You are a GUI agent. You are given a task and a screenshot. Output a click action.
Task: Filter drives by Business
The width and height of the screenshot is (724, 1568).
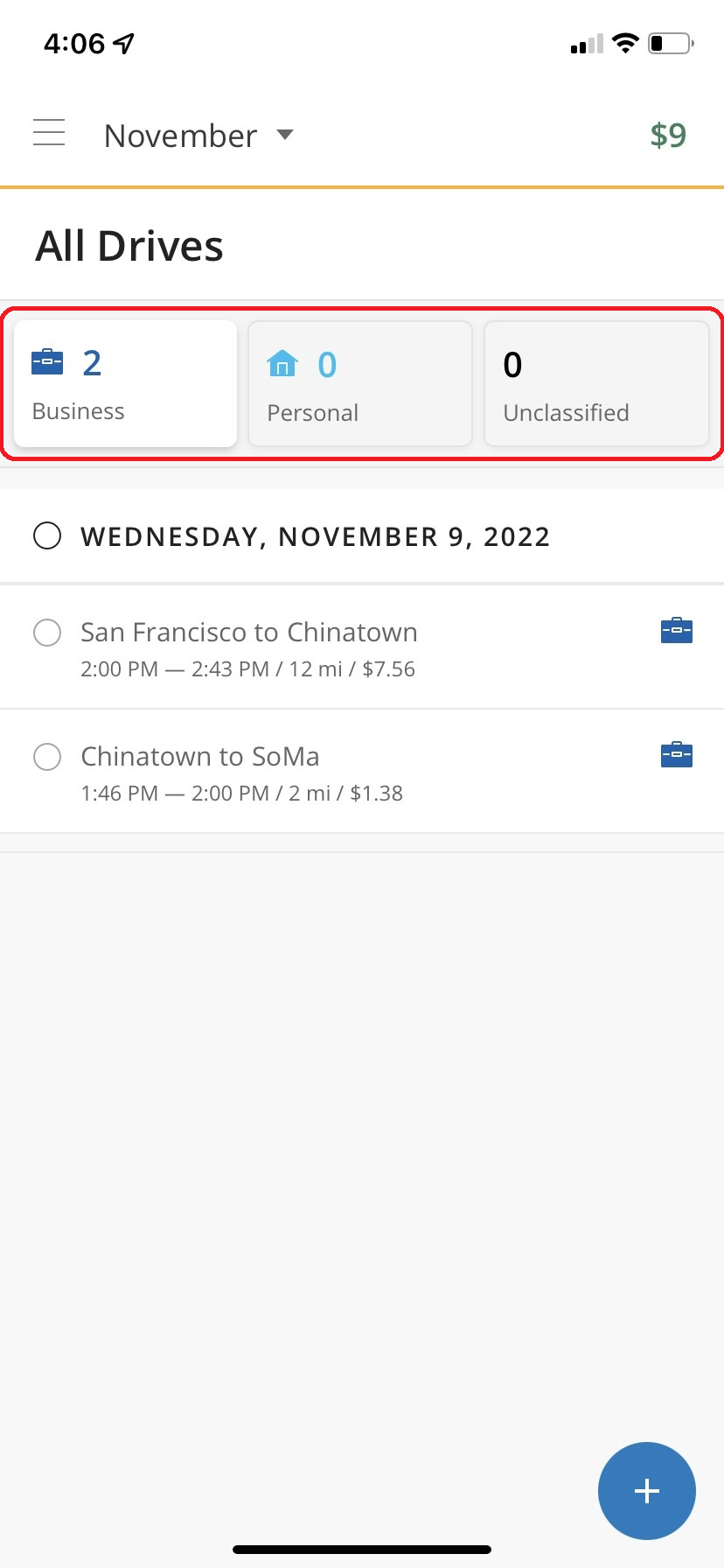point(126,384)
